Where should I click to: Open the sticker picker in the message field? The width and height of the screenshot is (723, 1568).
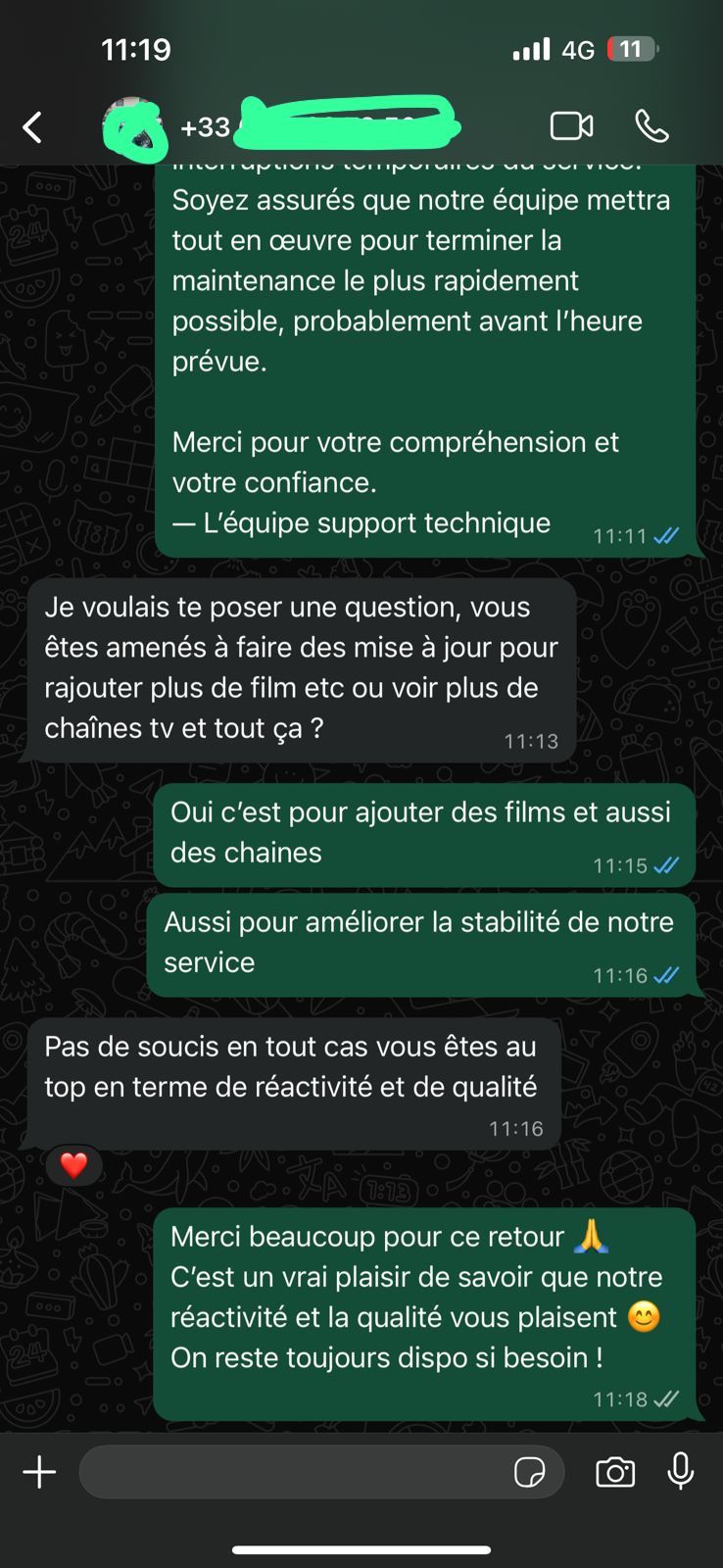pos(530,1472)
